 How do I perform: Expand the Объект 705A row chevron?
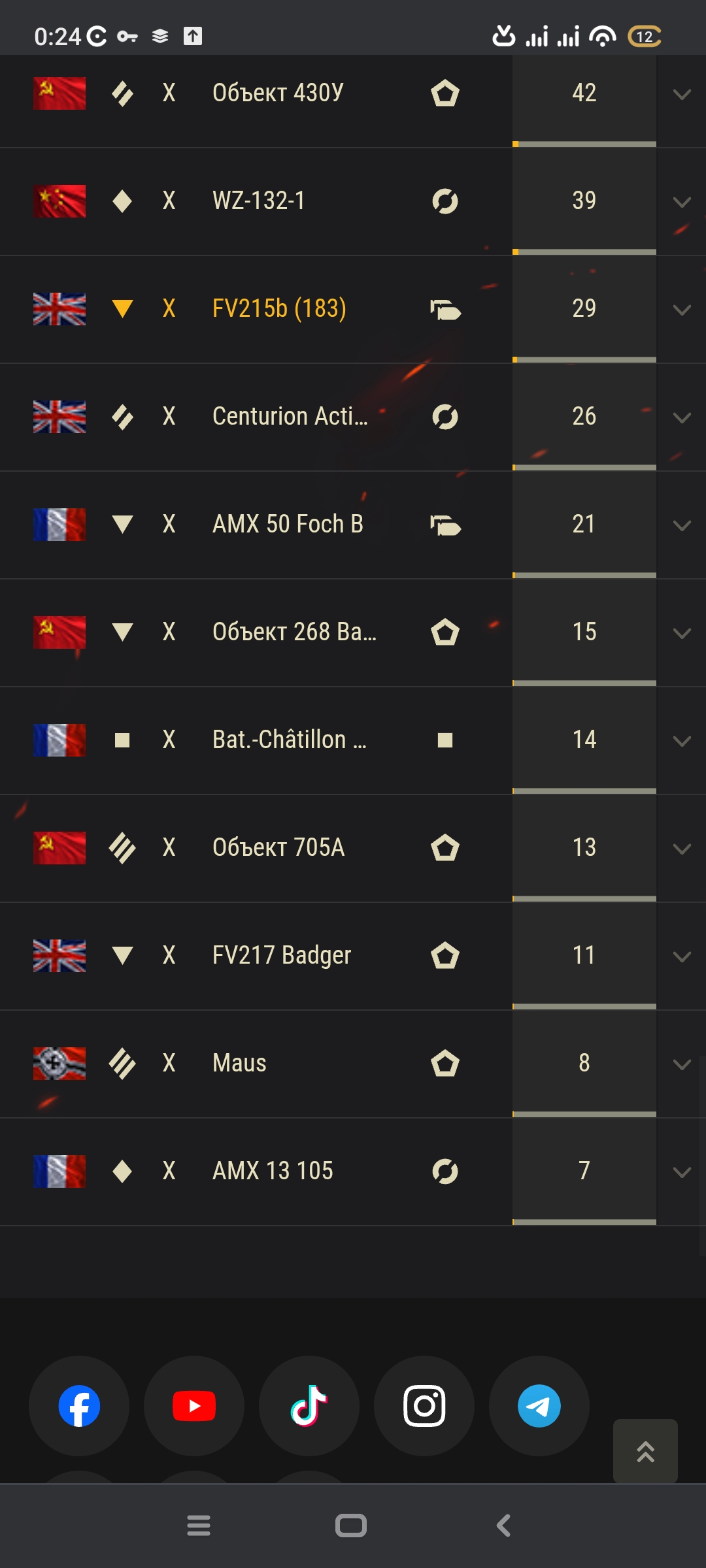click(x=682, y=849)
